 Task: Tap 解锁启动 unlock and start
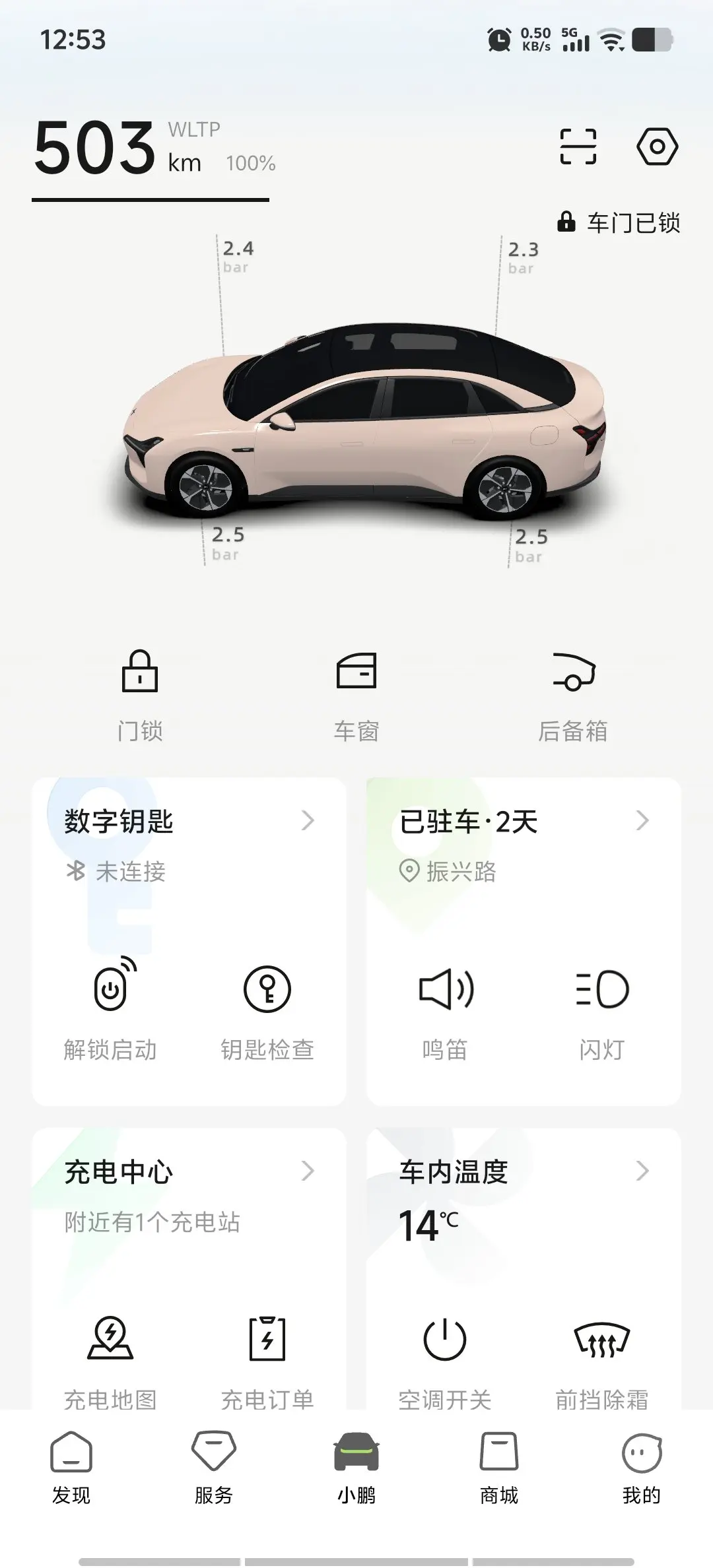pos(111,1010)
